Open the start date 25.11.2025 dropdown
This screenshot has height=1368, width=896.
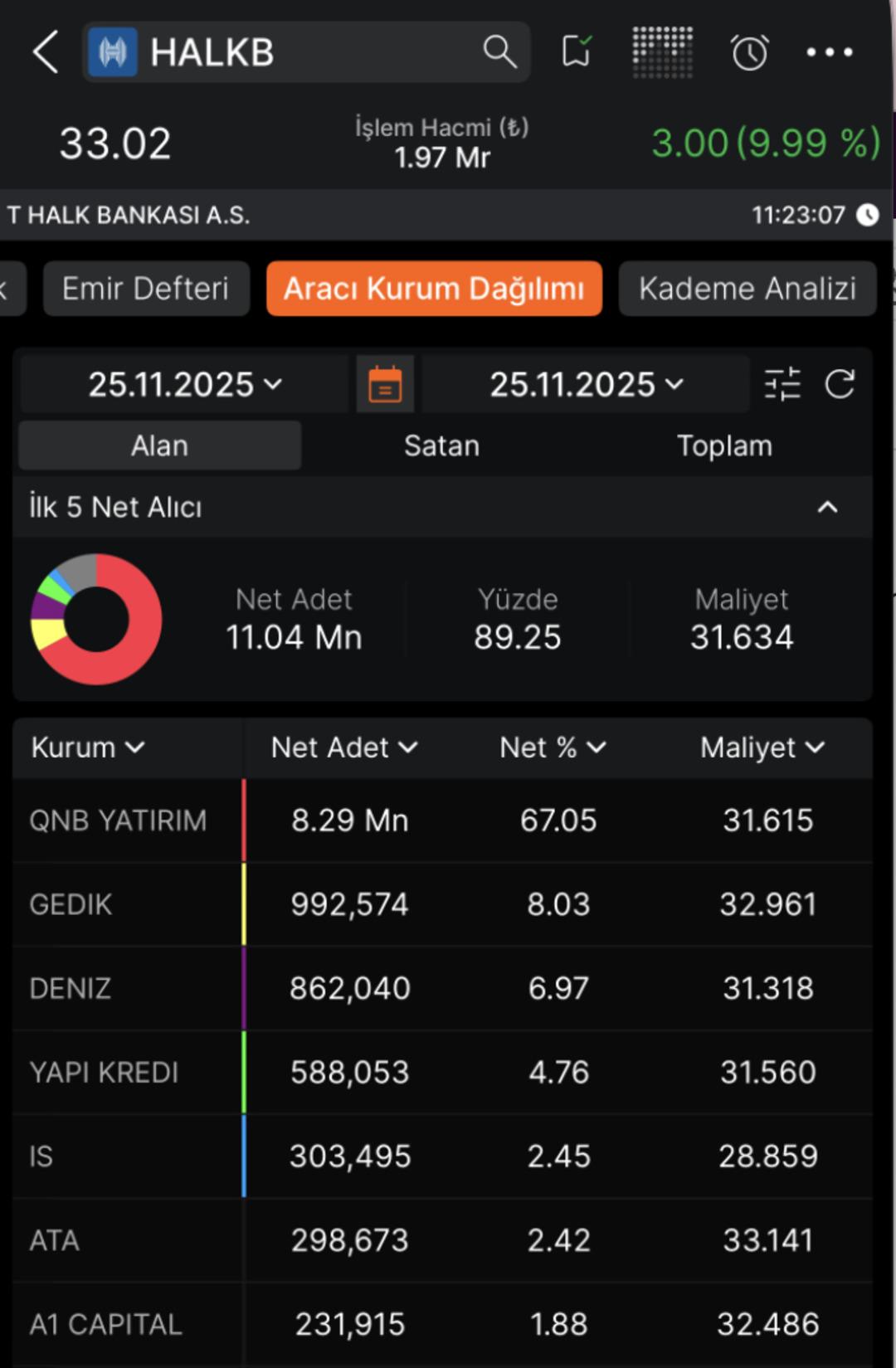coord(184,383)
